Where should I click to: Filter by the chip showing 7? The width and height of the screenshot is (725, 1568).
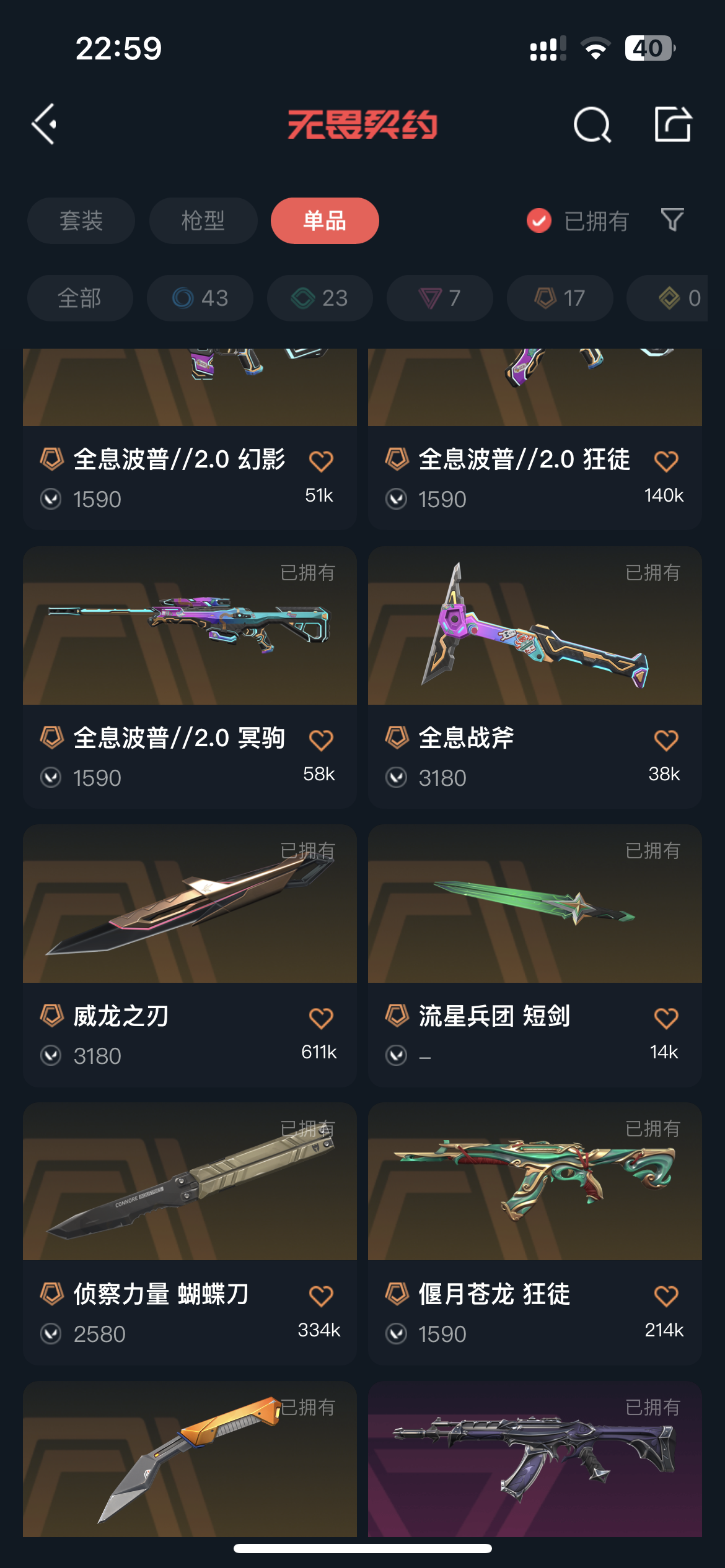pyautogui.click(x=440, y=298)
